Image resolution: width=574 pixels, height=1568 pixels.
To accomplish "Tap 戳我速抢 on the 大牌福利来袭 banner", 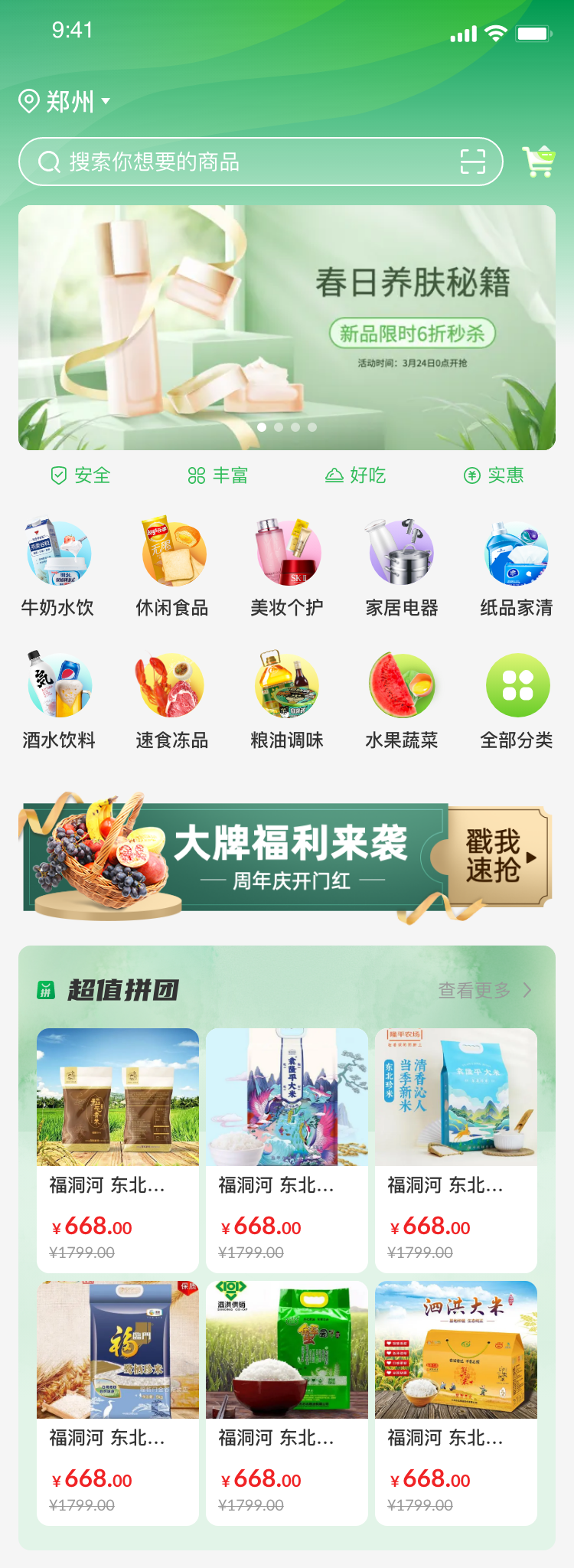I will point(496,857).
